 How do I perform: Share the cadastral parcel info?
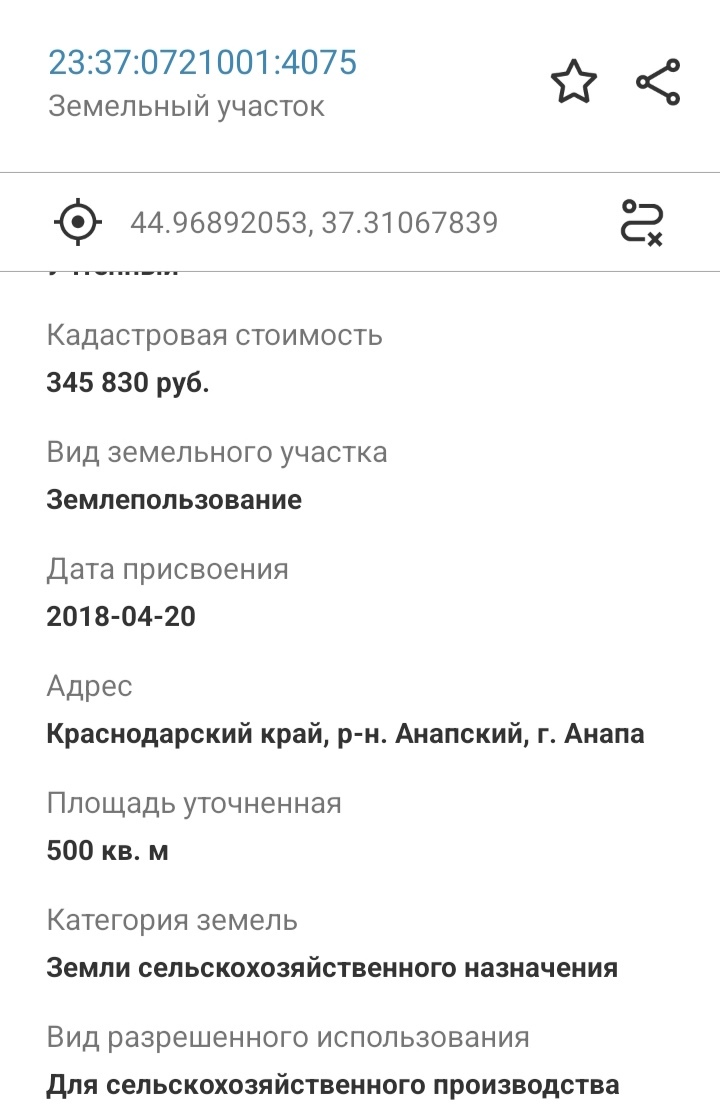[658, 82]
